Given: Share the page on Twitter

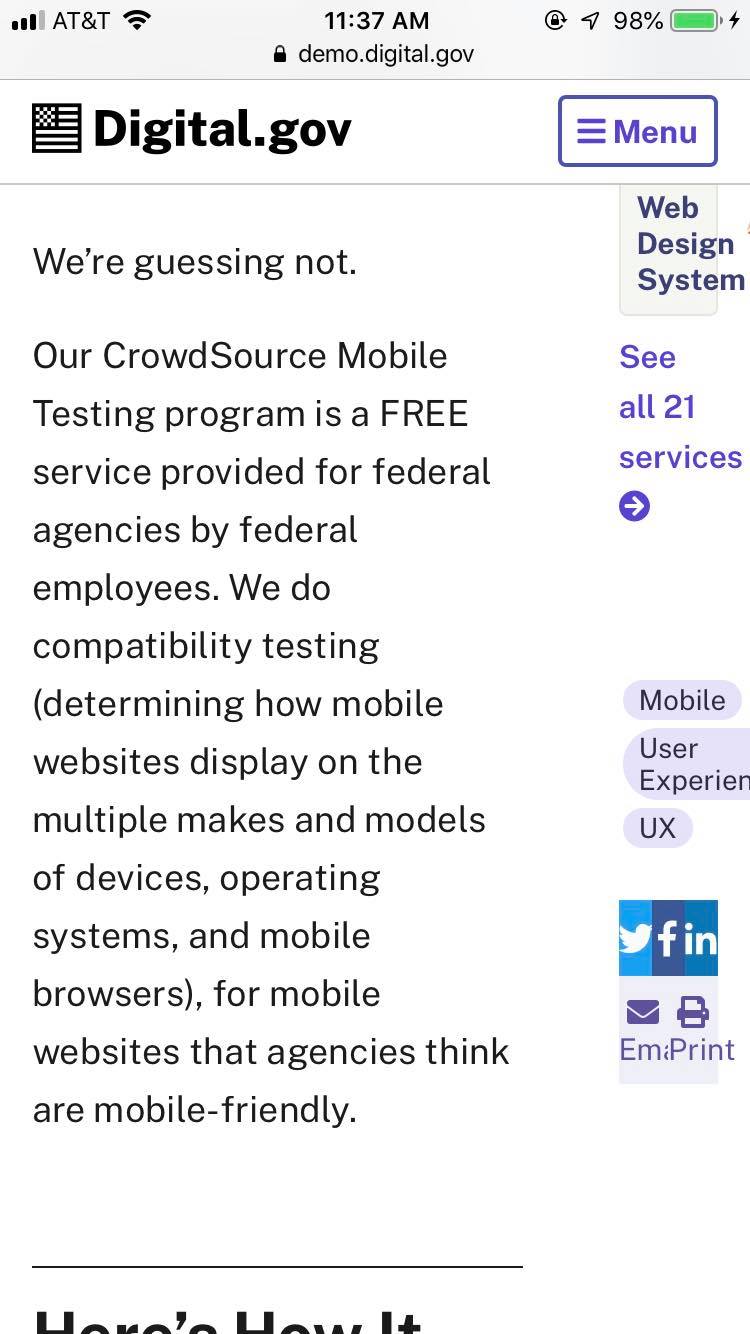Looking at the screenshot, I should (x=635, y=937).
